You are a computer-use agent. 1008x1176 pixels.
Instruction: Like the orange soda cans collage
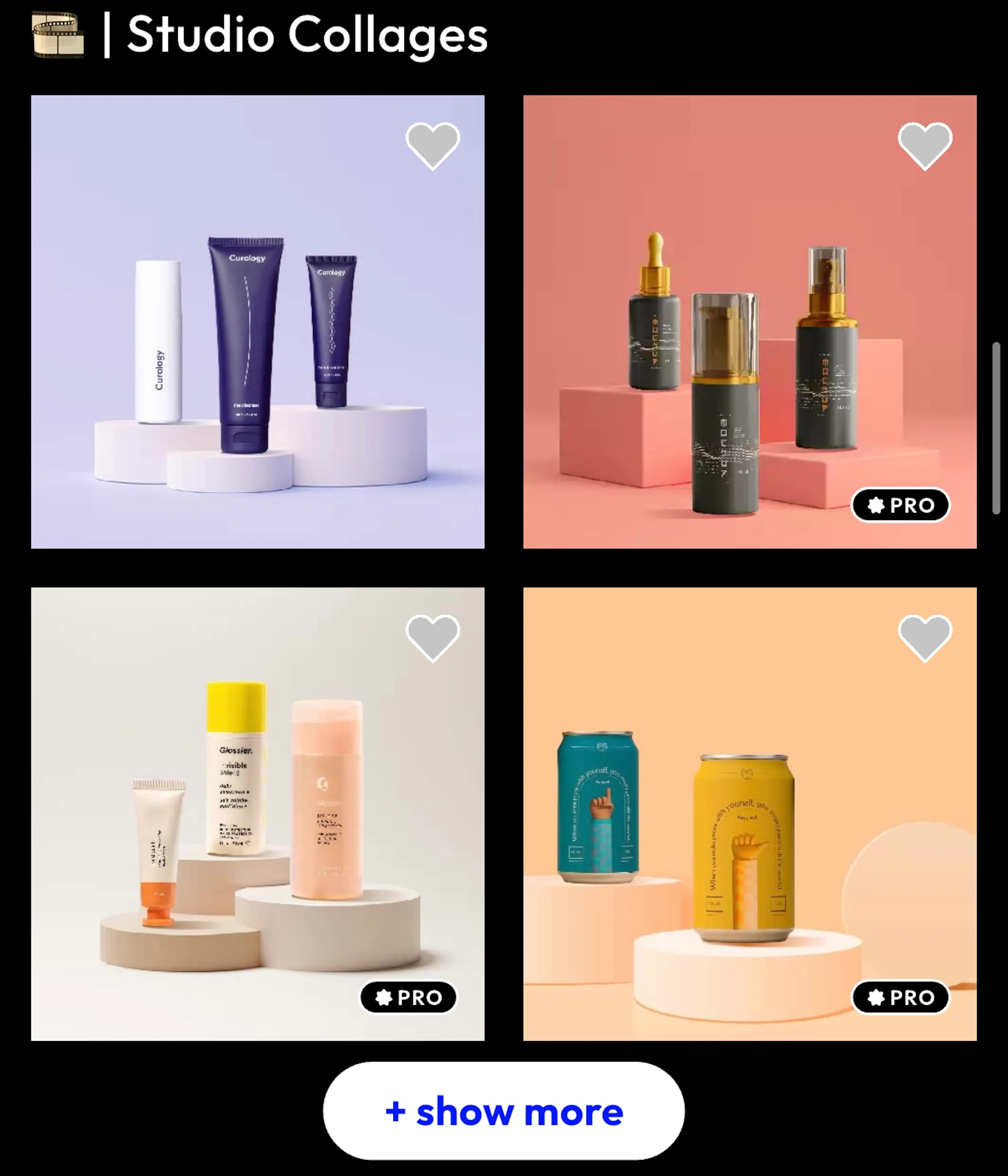925,637
